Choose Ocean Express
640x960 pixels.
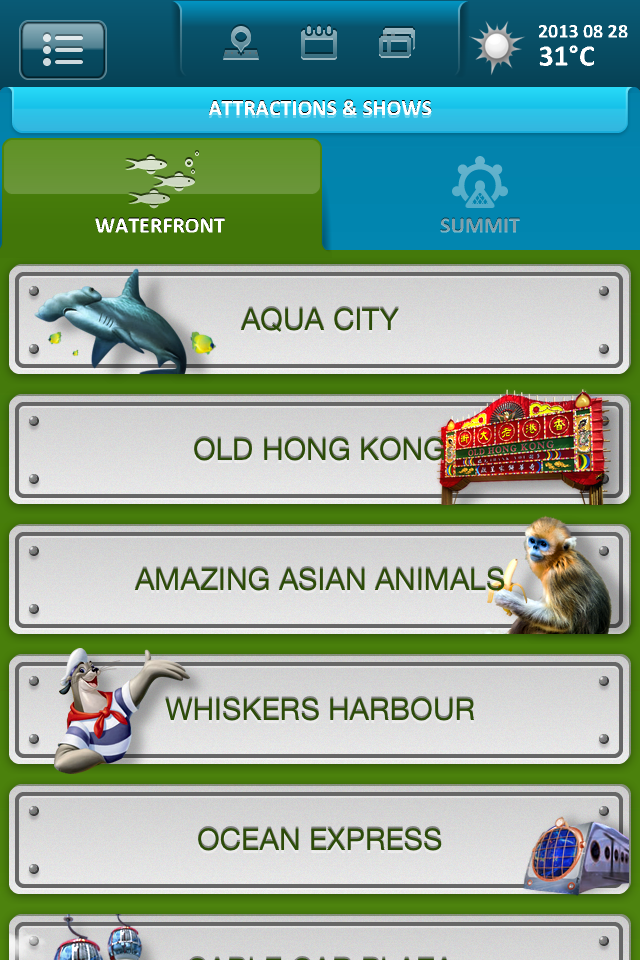(x=320, y=839)
